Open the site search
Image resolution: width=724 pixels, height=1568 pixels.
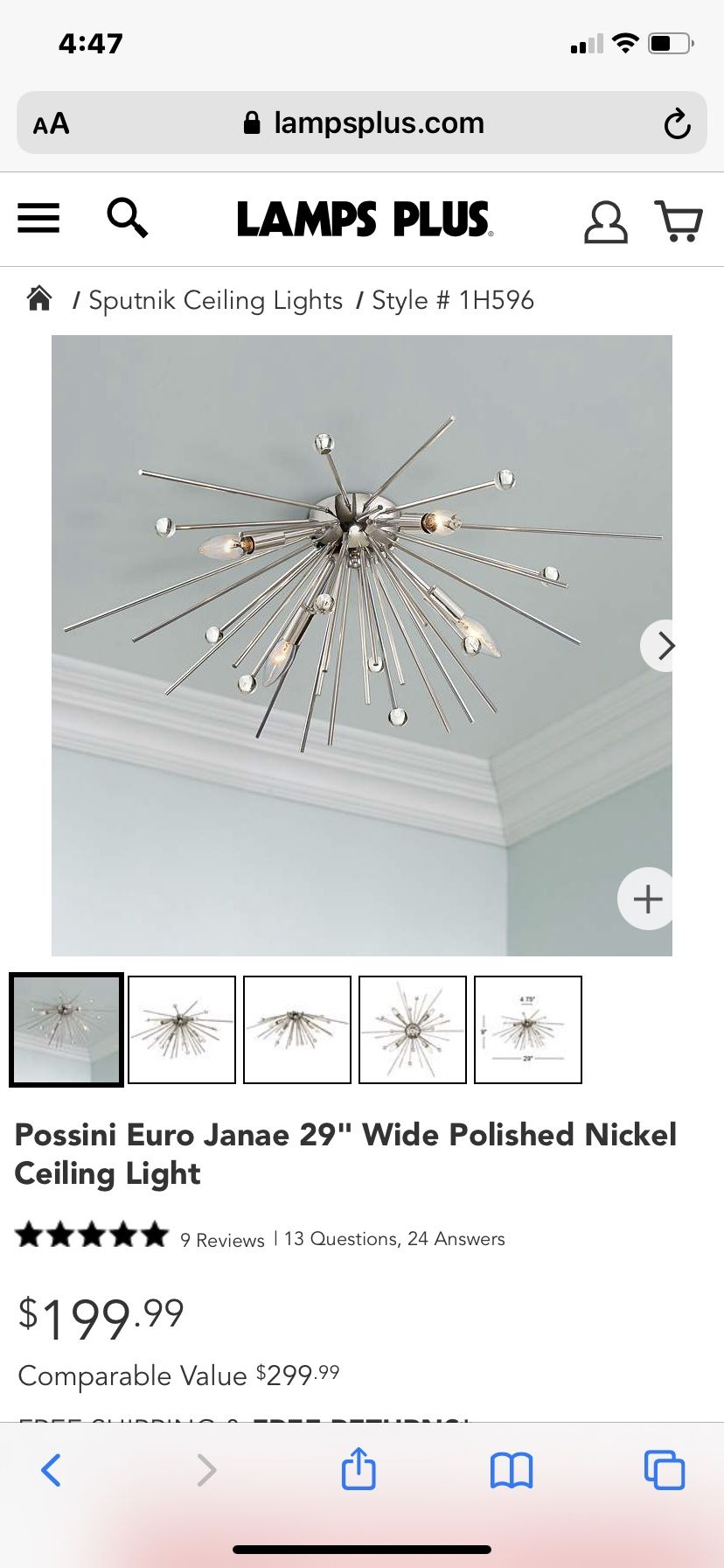point(128,219)
